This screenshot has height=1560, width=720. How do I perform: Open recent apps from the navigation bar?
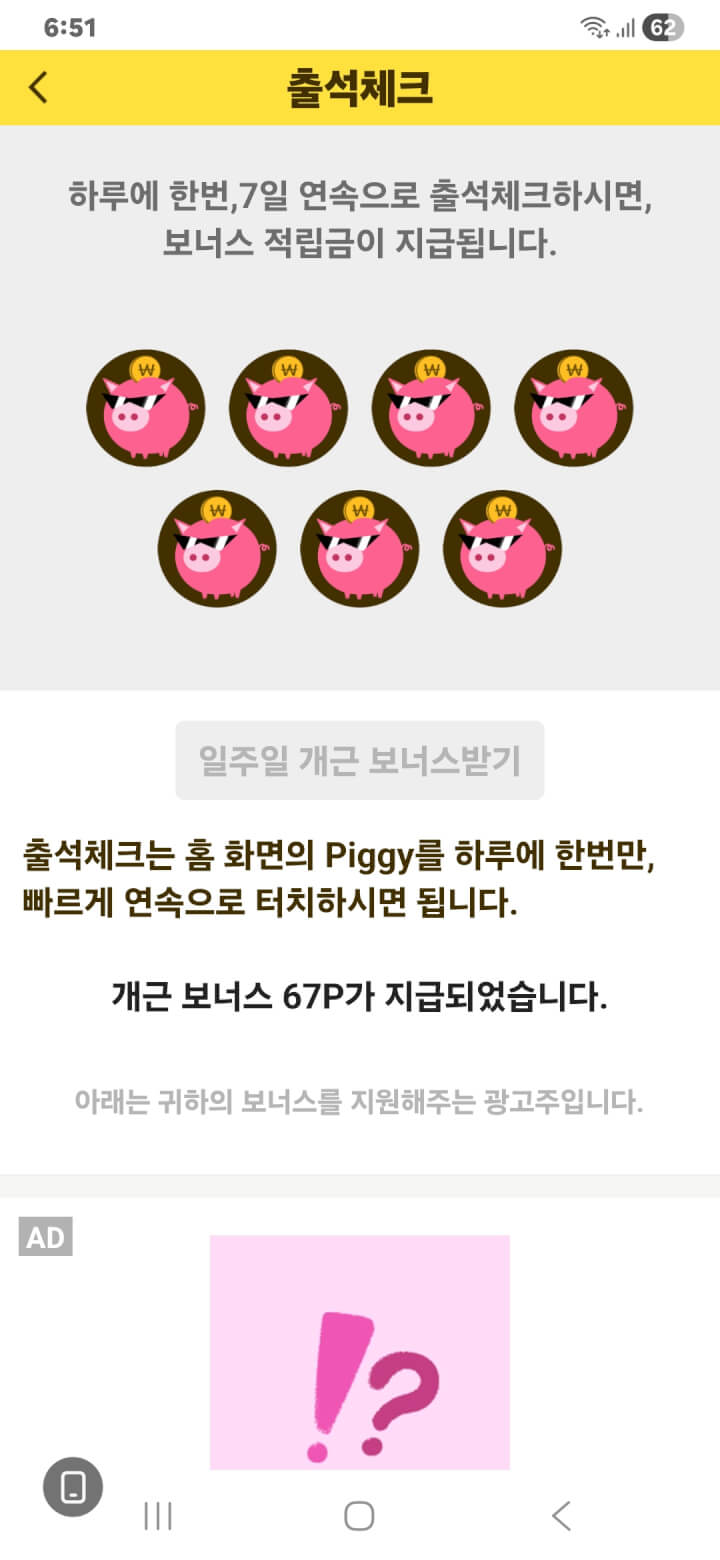tap(158, 1516)
